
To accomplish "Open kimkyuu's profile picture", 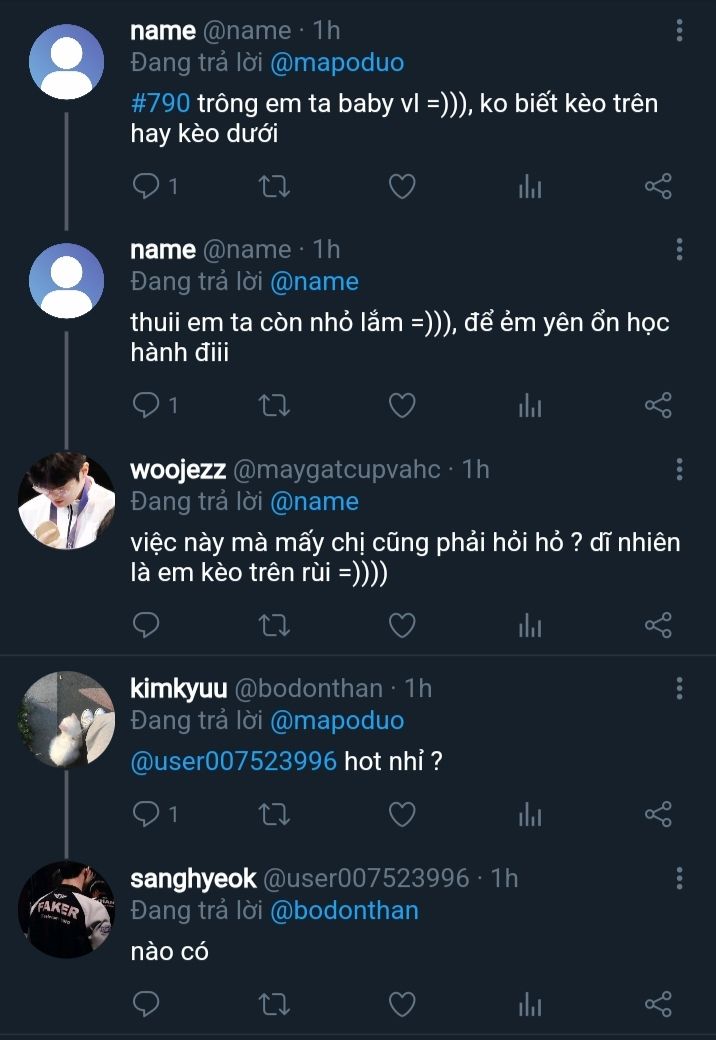I will coord(67,719).
